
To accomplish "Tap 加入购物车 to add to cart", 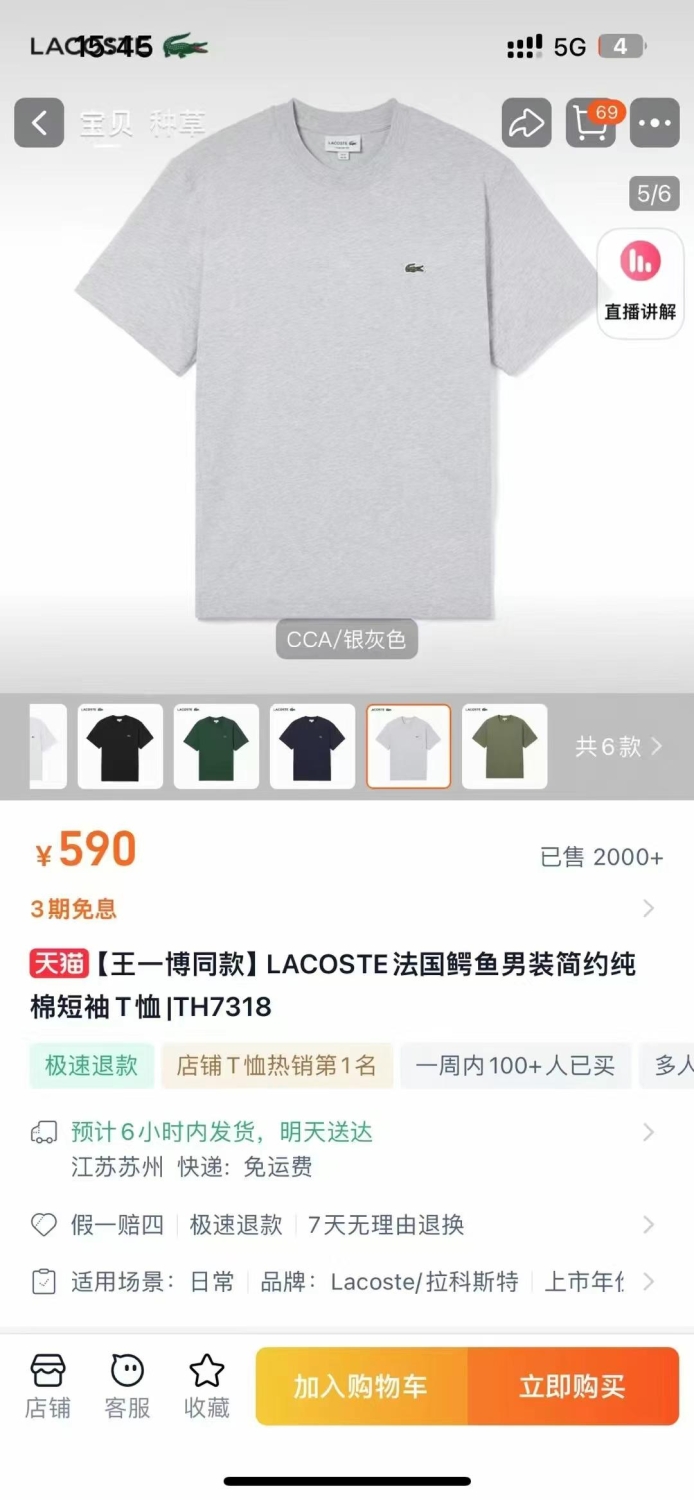I will [361, 1386].
